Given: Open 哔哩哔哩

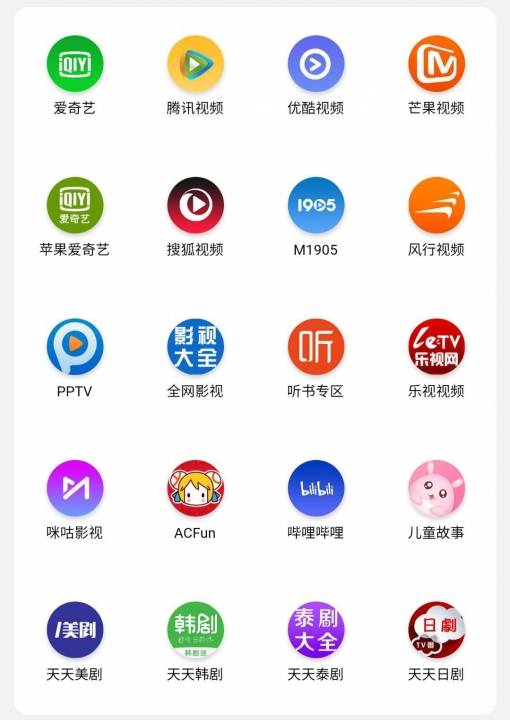Looking at the screenshot, I should 316,488.
